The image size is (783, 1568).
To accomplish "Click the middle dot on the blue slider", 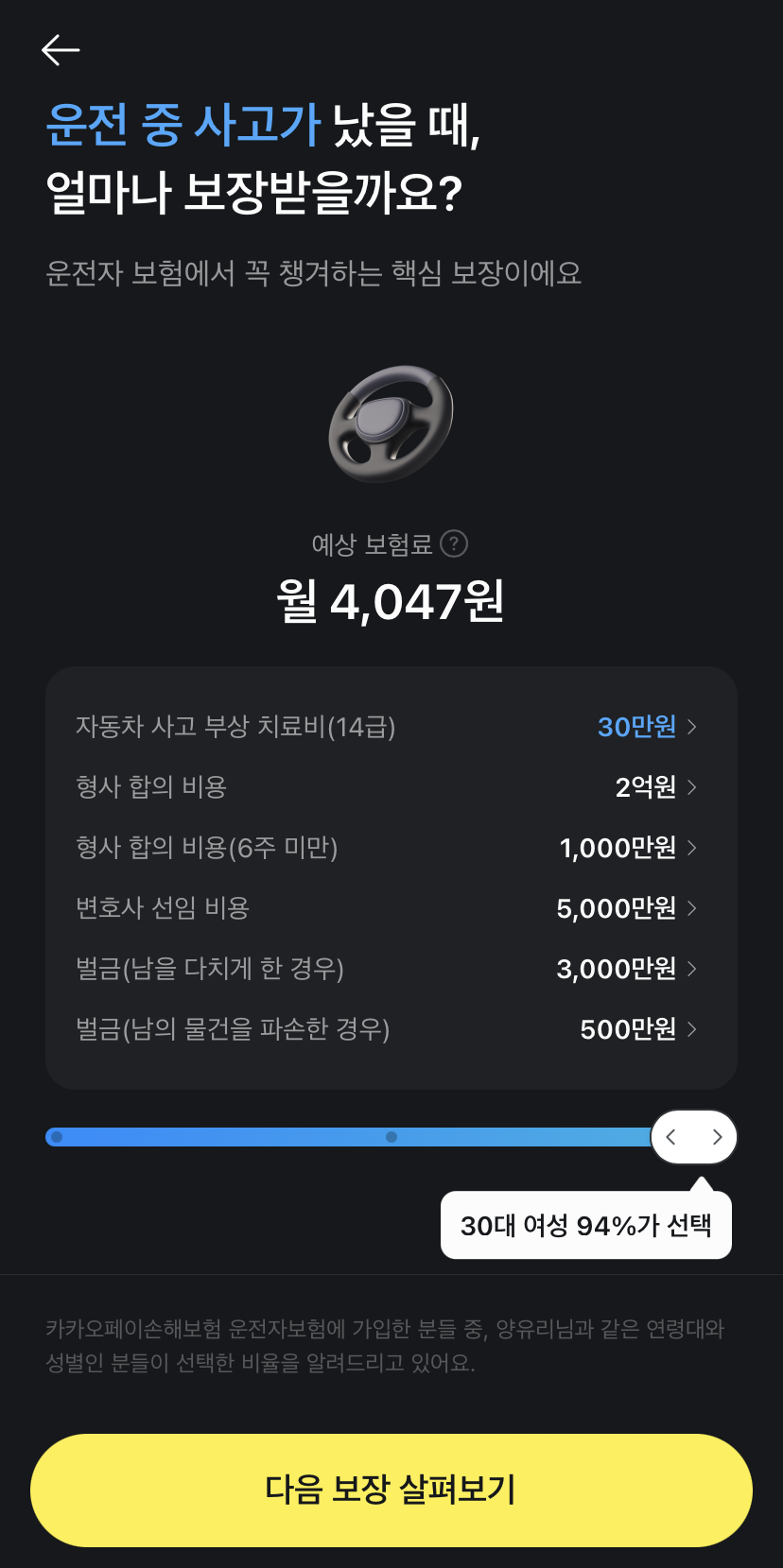I will [x=391, y=1137].
